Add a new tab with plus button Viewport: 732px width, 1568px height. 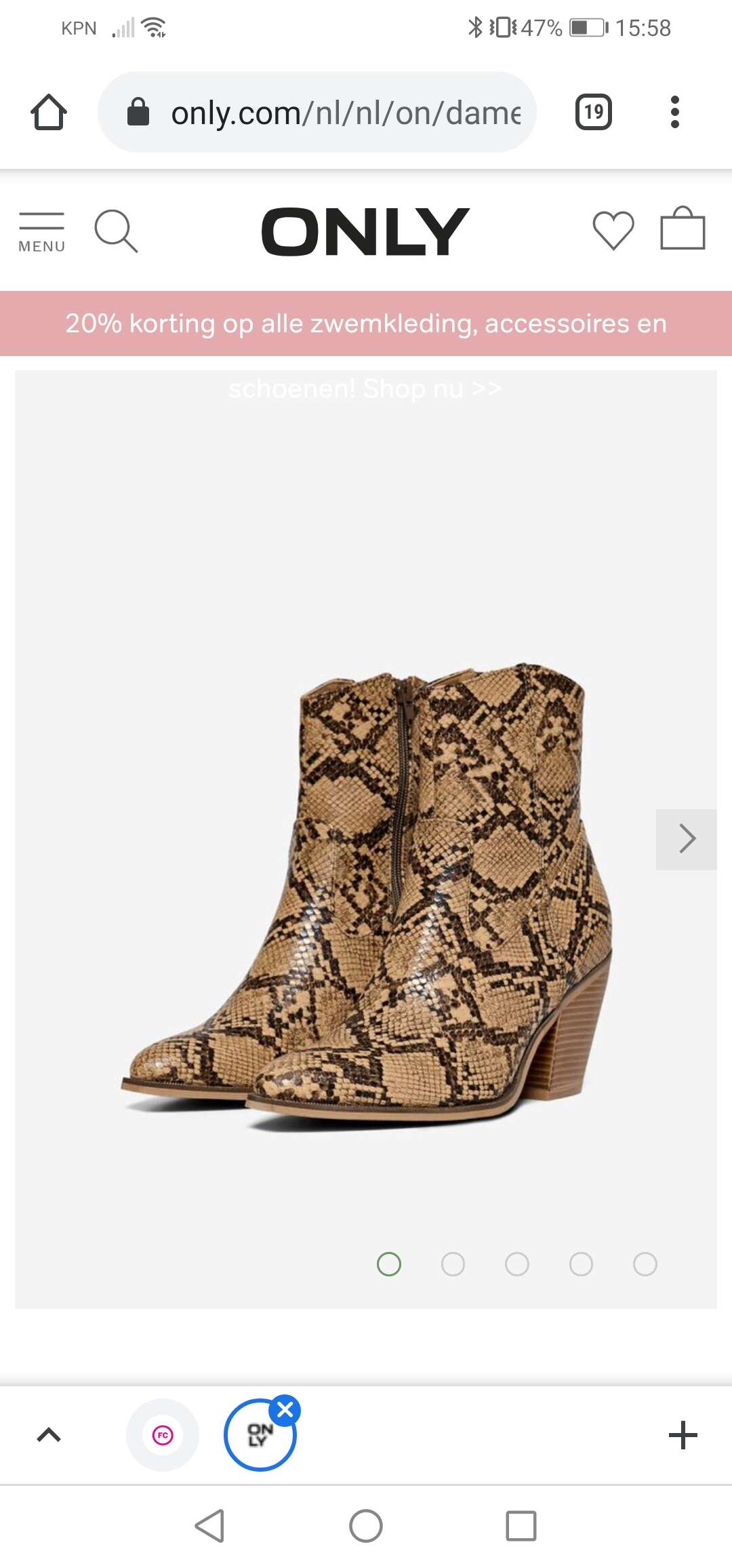(683, 1435)
